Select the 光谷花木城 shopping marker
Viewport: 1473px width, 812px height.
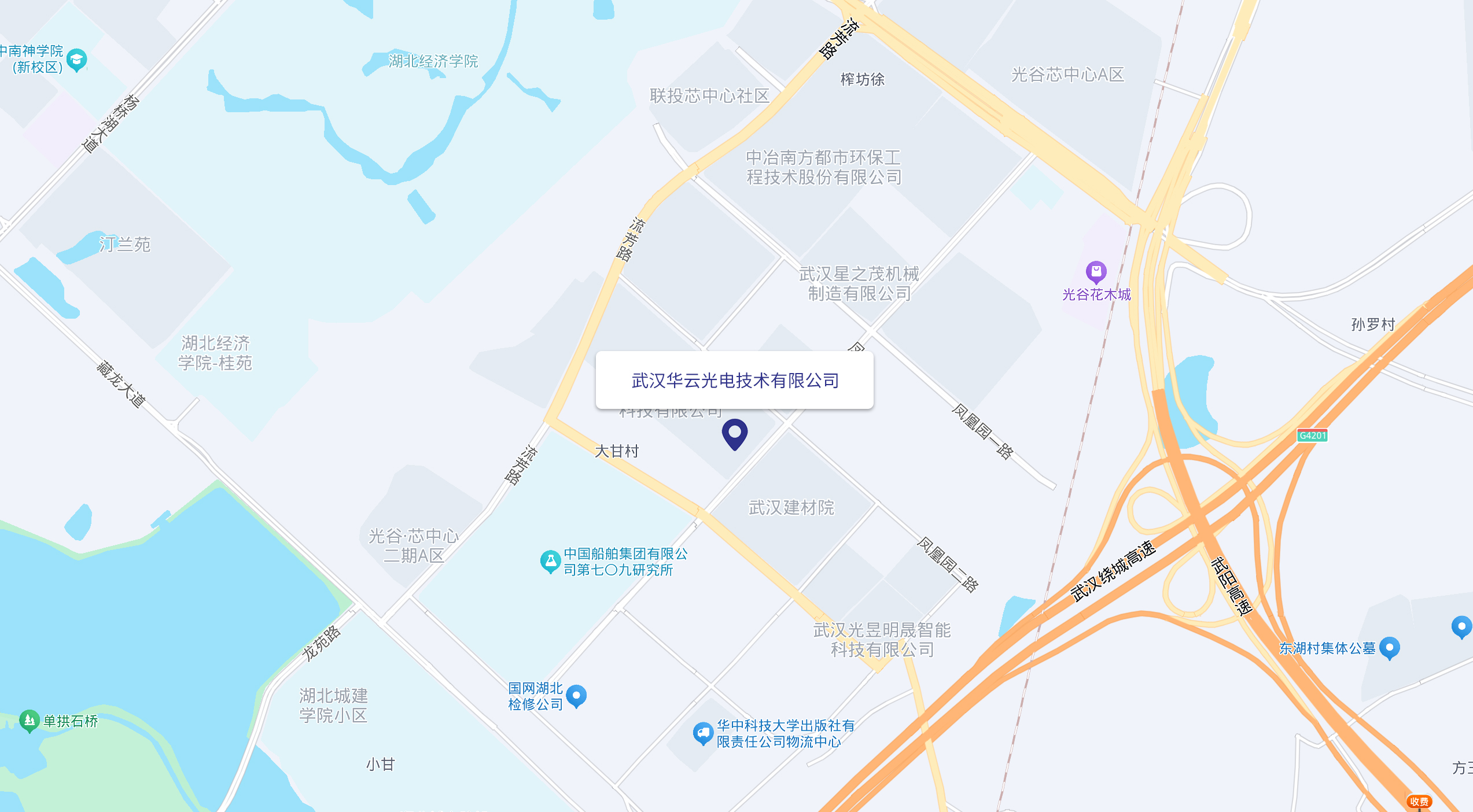point(1096,271)
